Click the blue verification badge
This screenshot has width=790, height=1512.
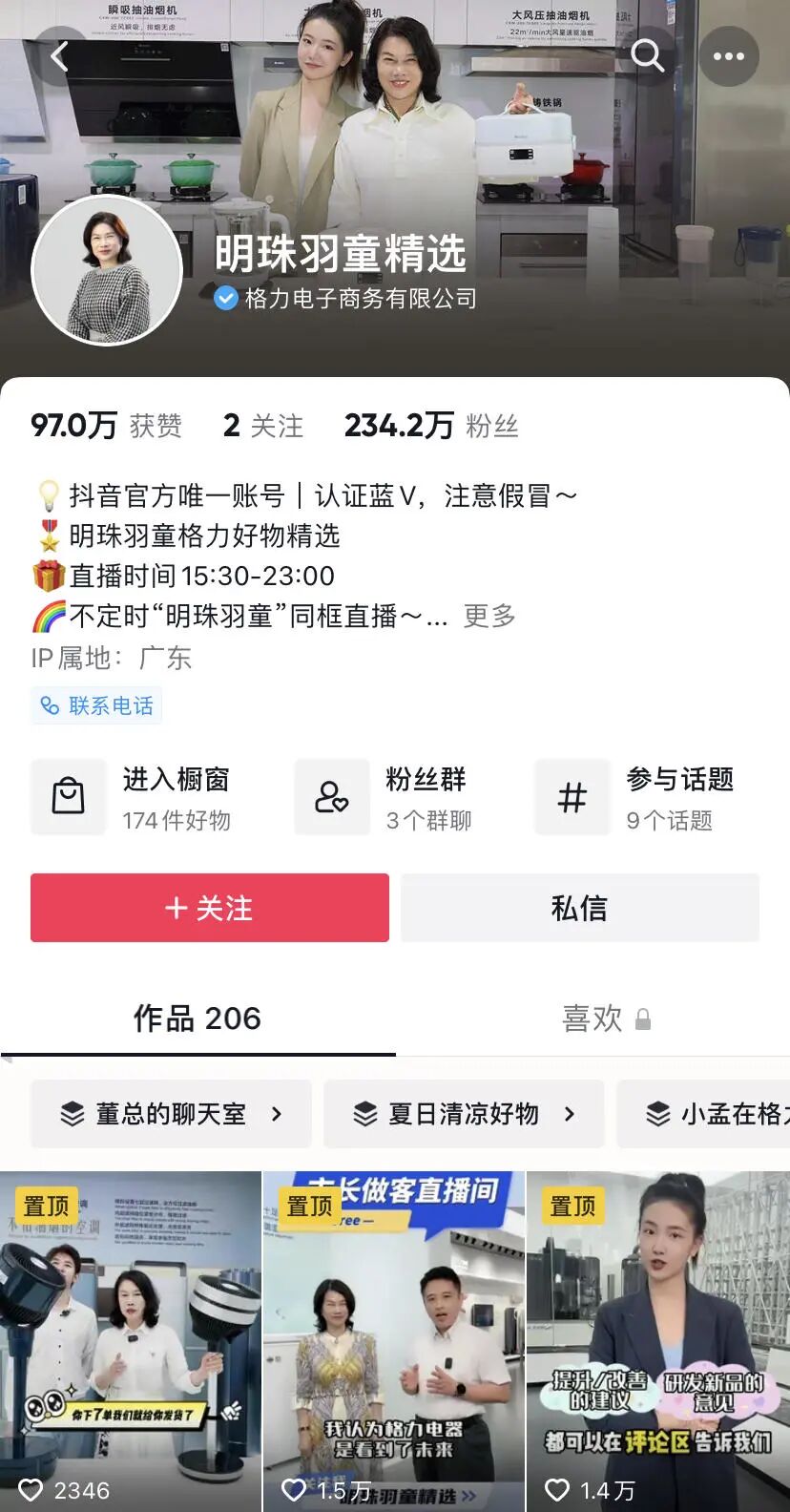(222, 299)
